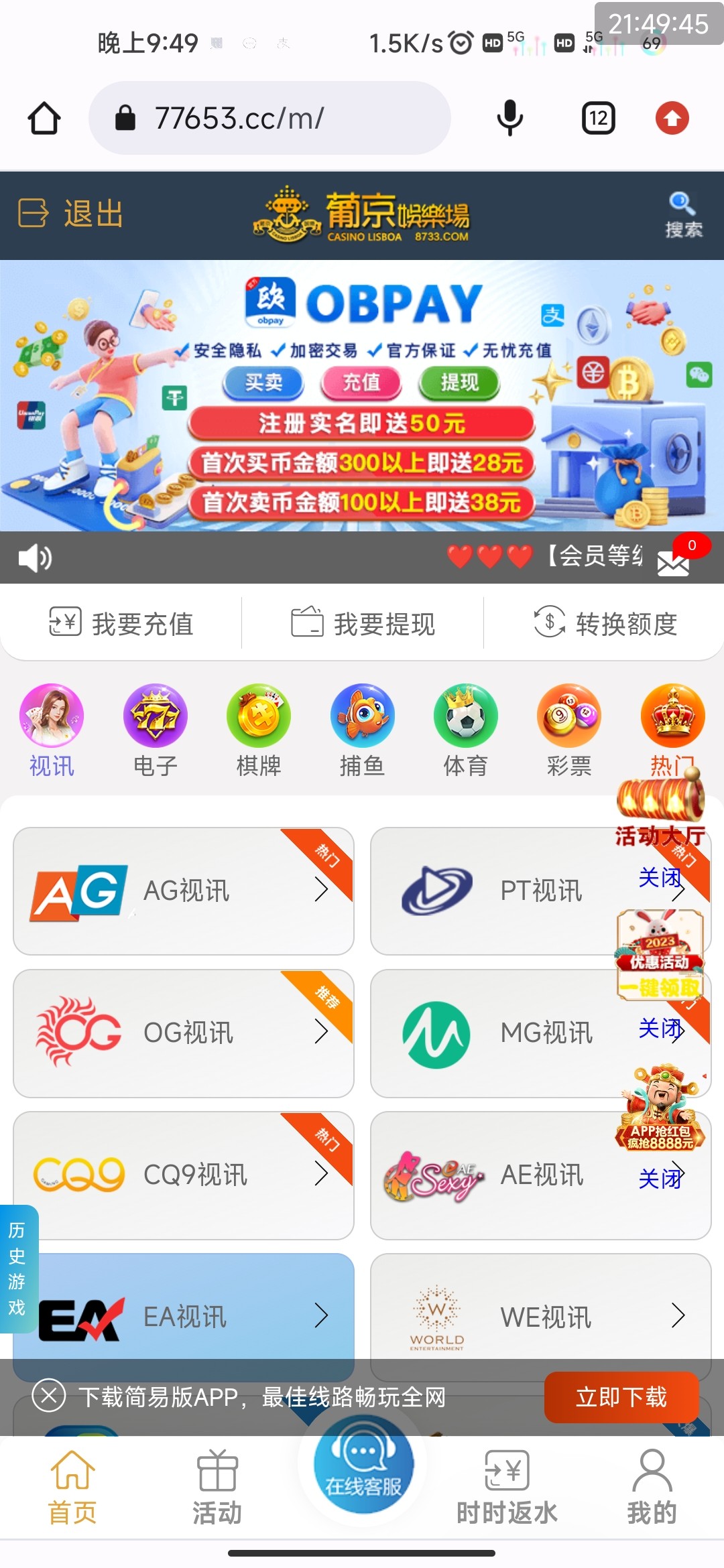Open the OG视讯 card

183,1033
